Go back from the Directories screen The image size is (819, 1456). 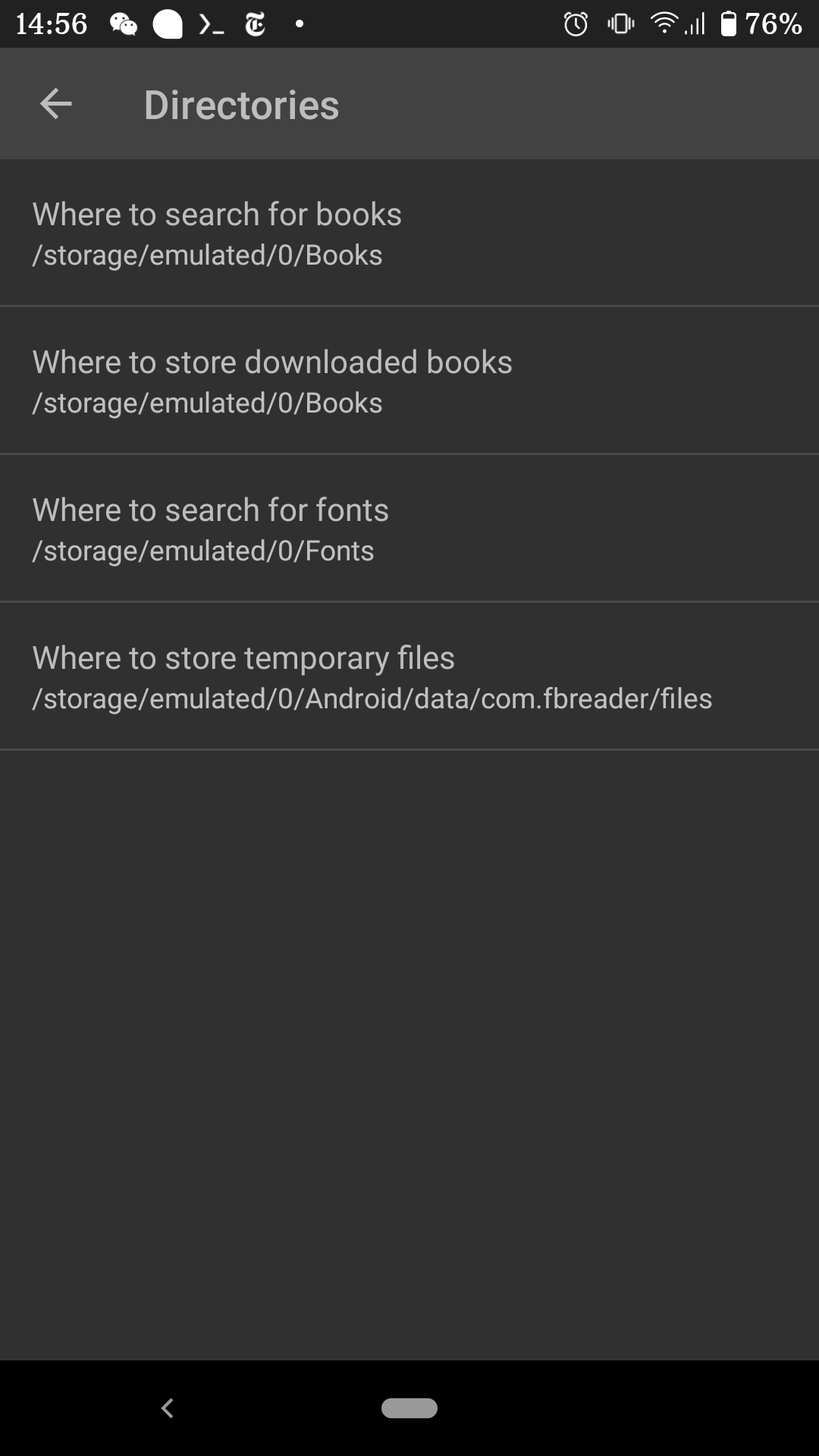tap(56, 104)
